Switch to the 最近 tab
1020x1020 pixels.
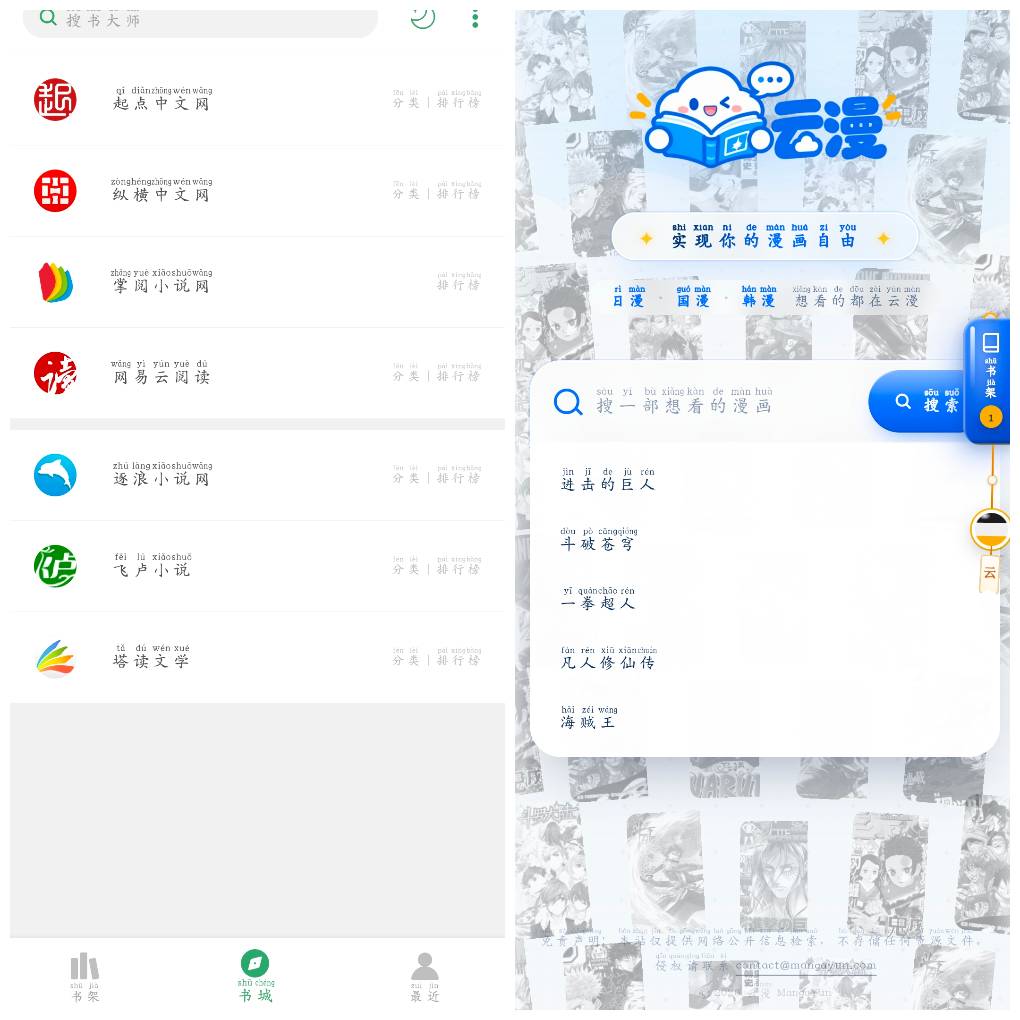pyautogui.click(x=425, y=977)
